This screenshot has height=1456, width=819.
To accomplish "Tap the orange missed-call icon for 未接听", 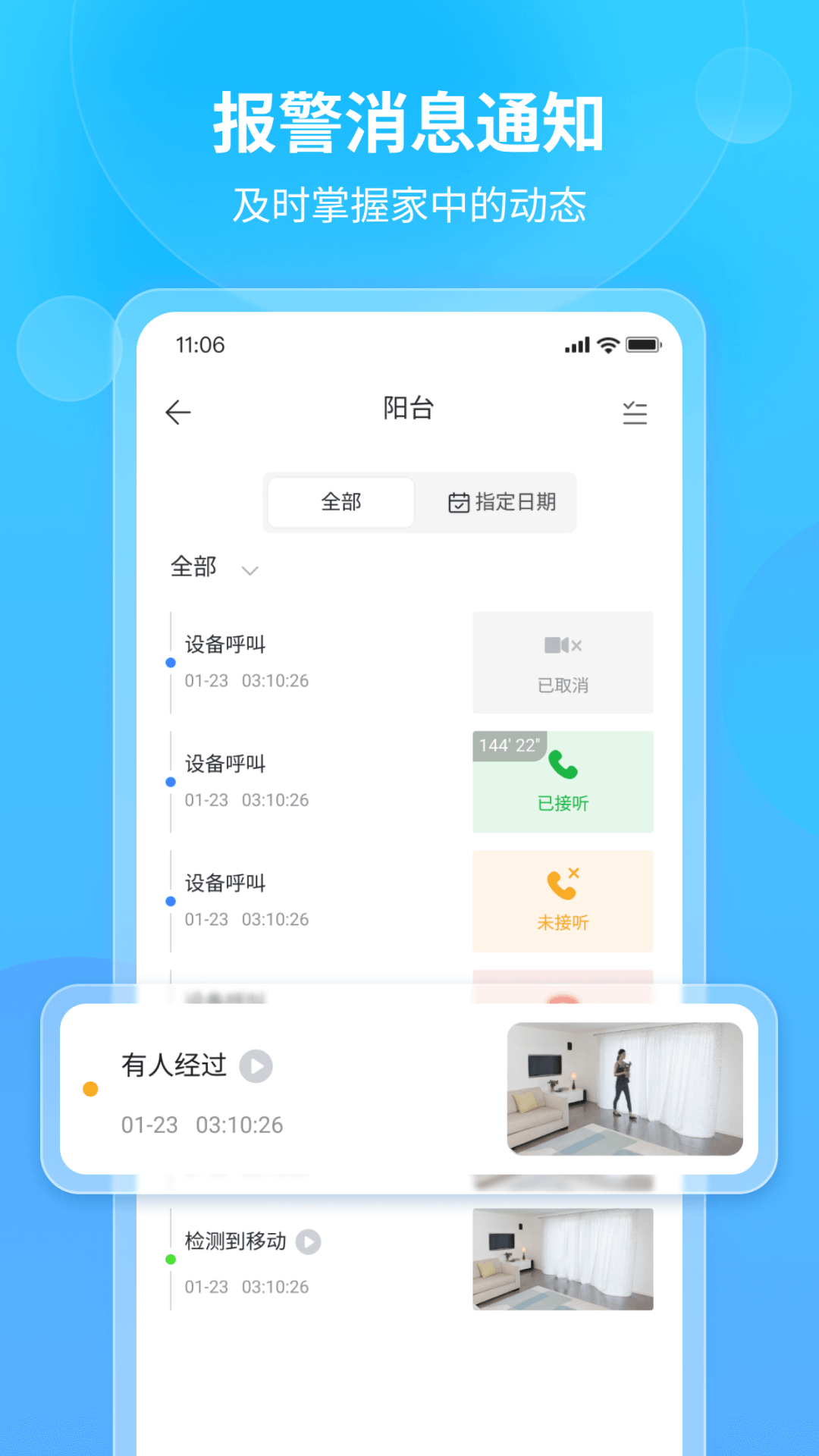I will coord(561,884).
